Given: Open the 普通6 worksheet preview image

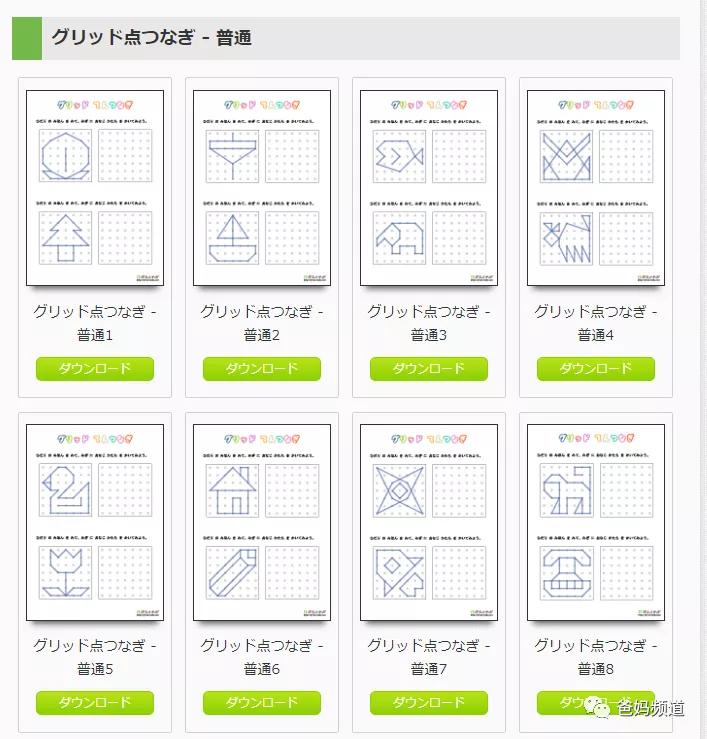Looking at the screenshot, I should (262, 521).
